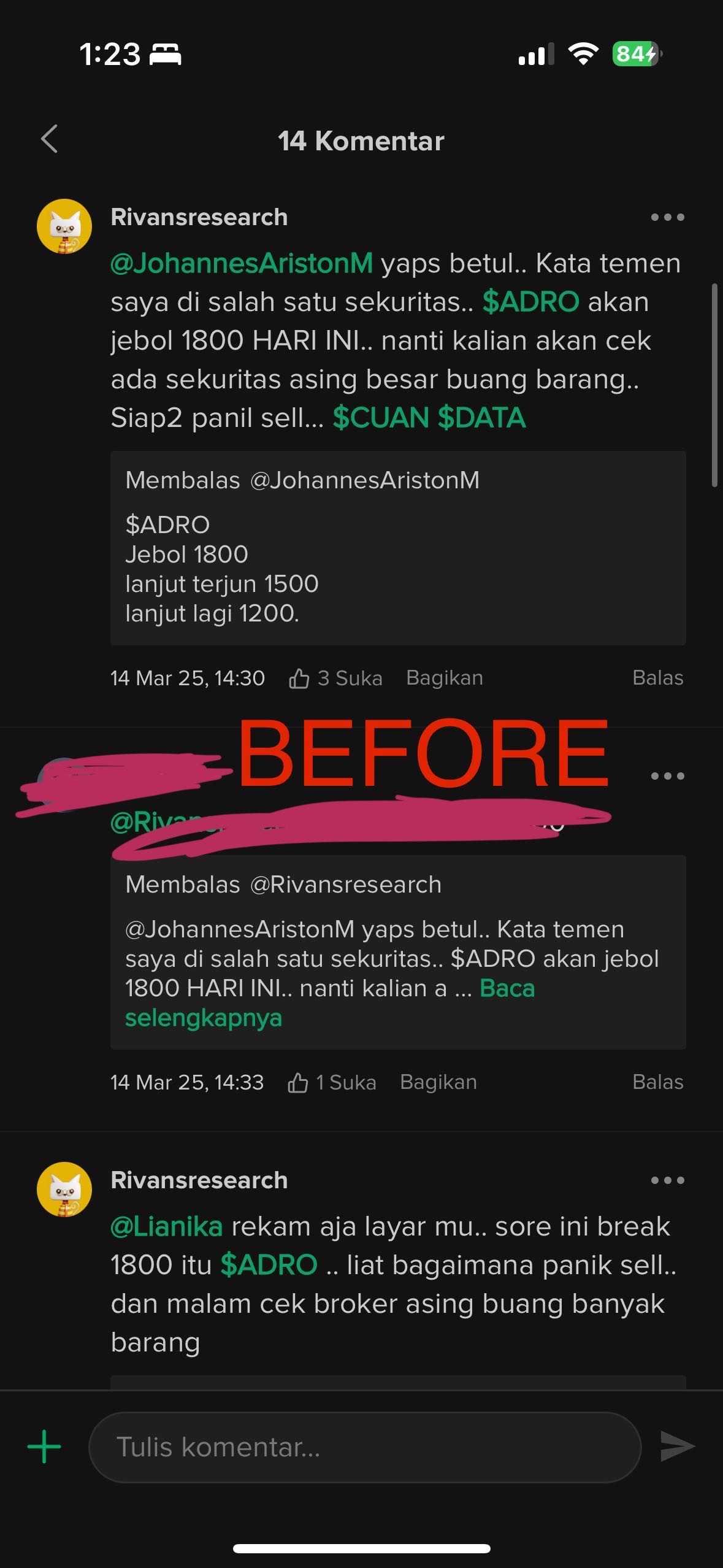
Task: Open $ADRO ticker link in first comment
Action: click(x=530, y=302)
